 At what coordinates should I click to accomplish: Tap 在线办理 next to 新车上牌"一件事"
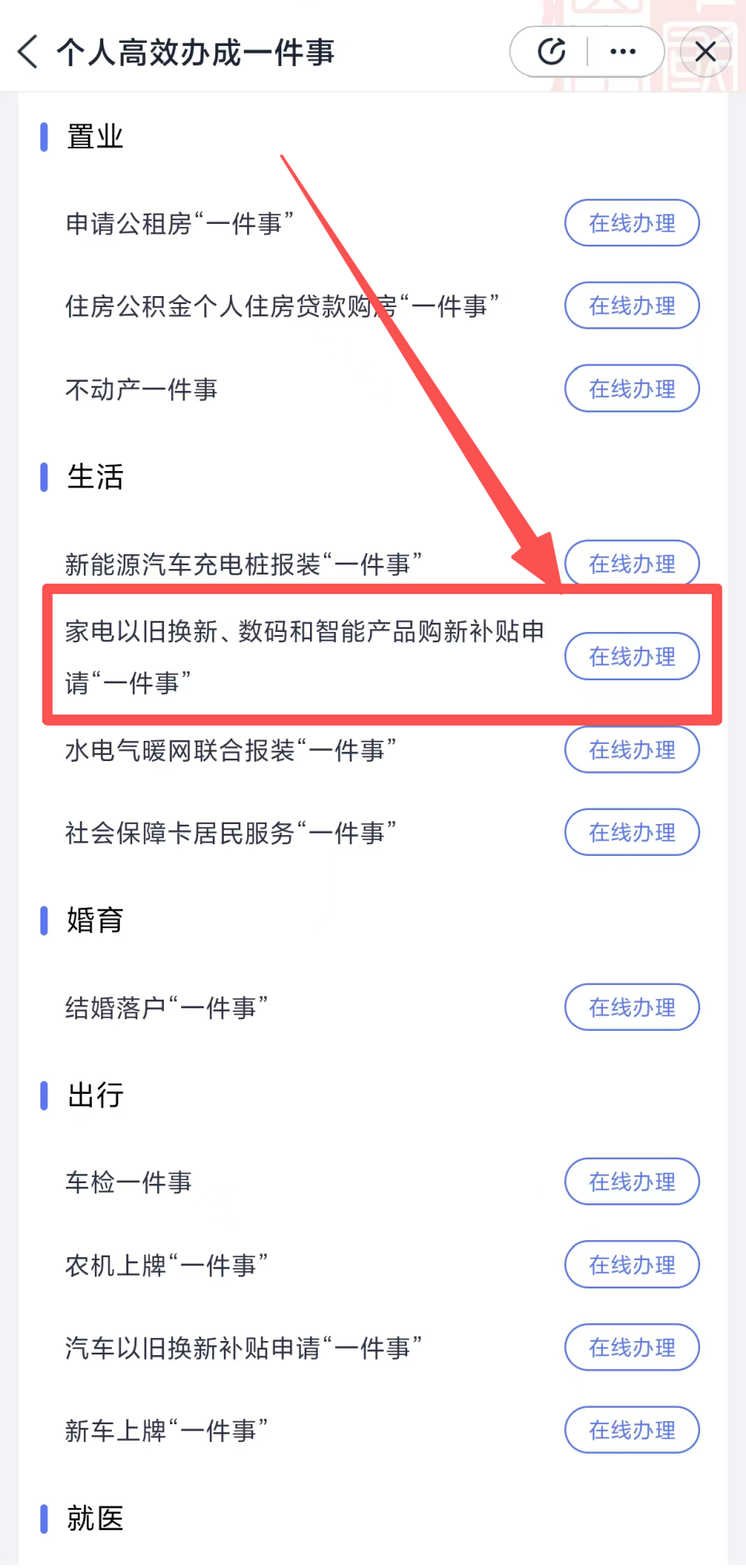click(x=632, y=1430)
